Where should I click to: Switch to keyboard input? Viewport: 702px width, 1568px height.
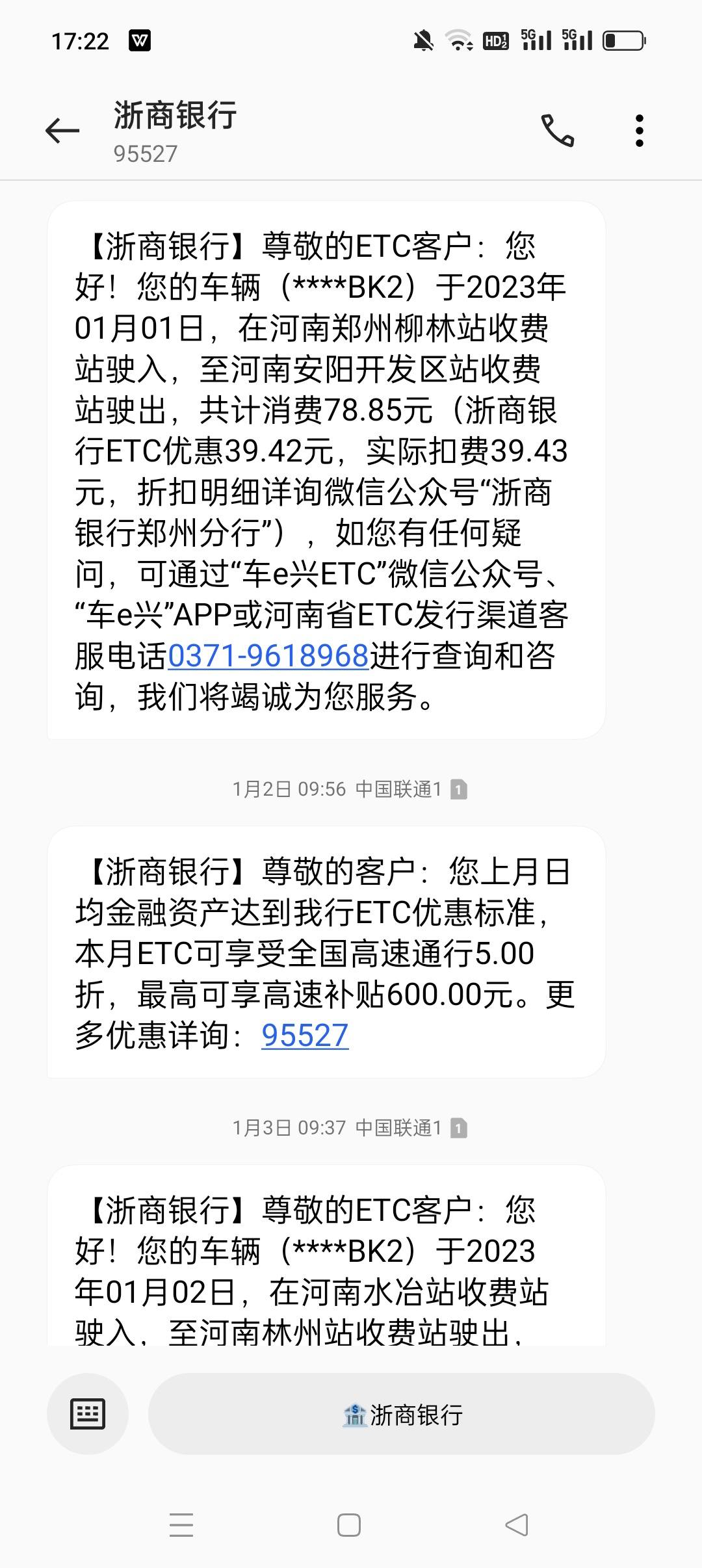(x=88, y=1413)
